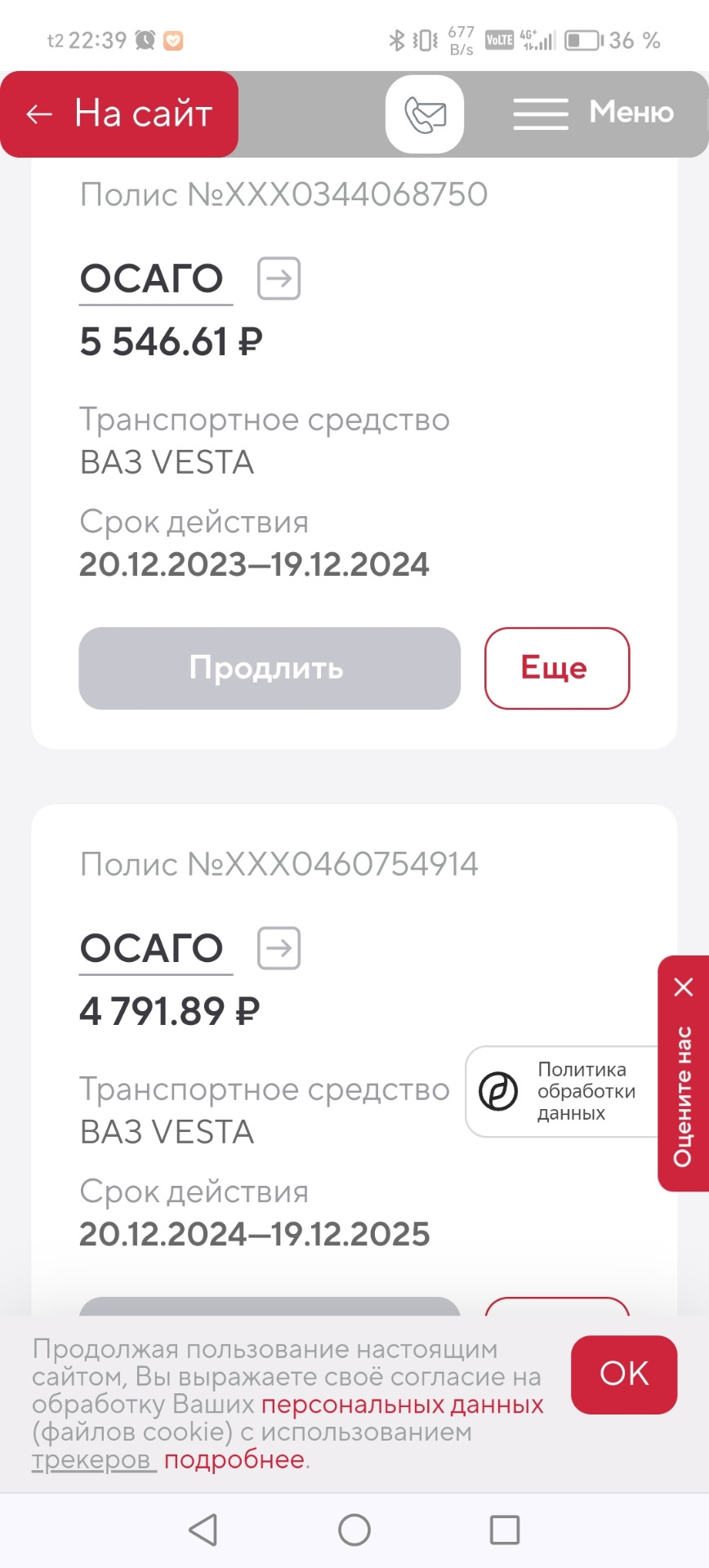Open the contact phone and mail icon

coord(425,114)
